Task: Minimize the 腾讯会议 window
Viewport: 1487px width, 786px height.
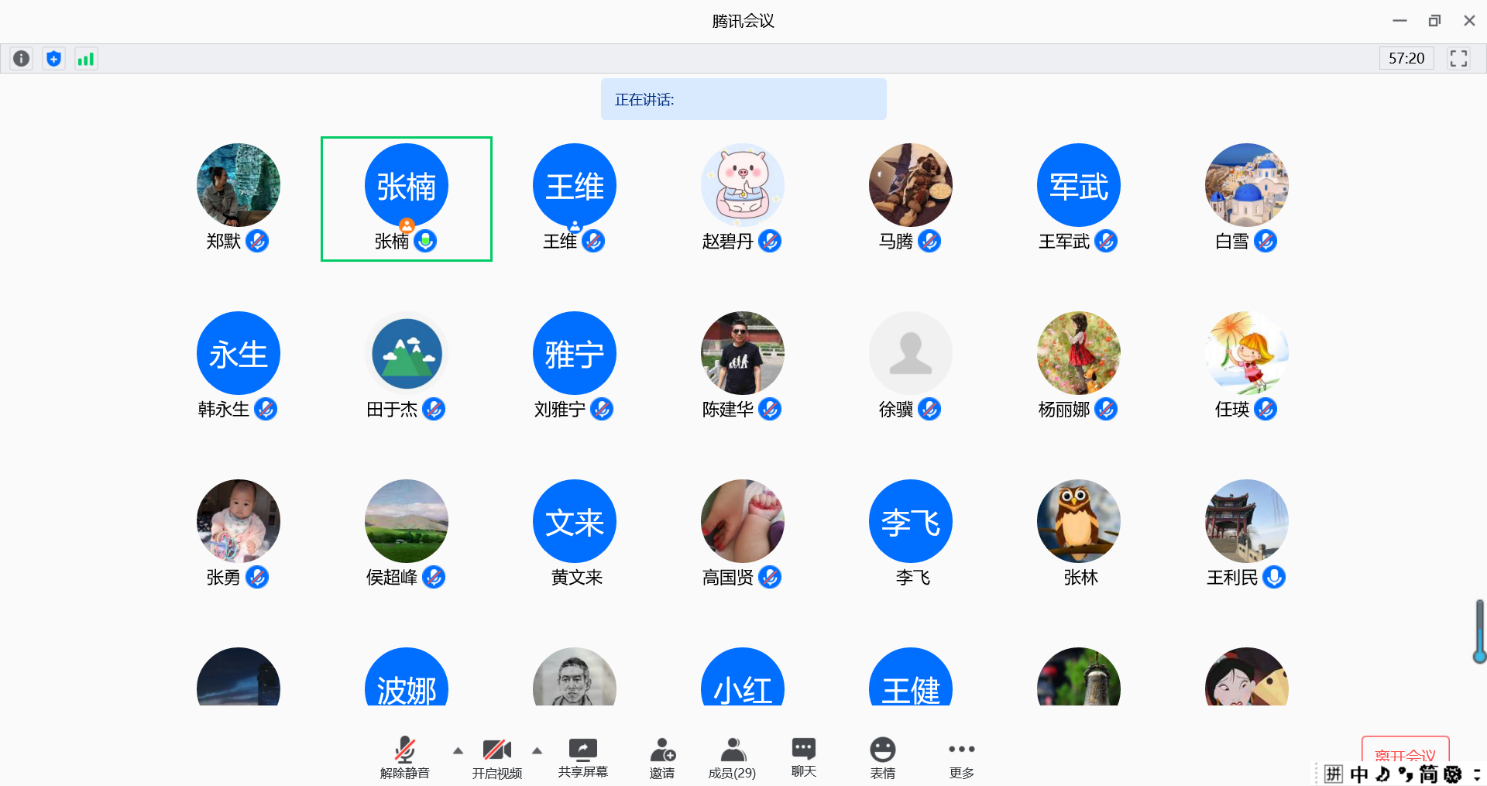Action: point(1401,20)
